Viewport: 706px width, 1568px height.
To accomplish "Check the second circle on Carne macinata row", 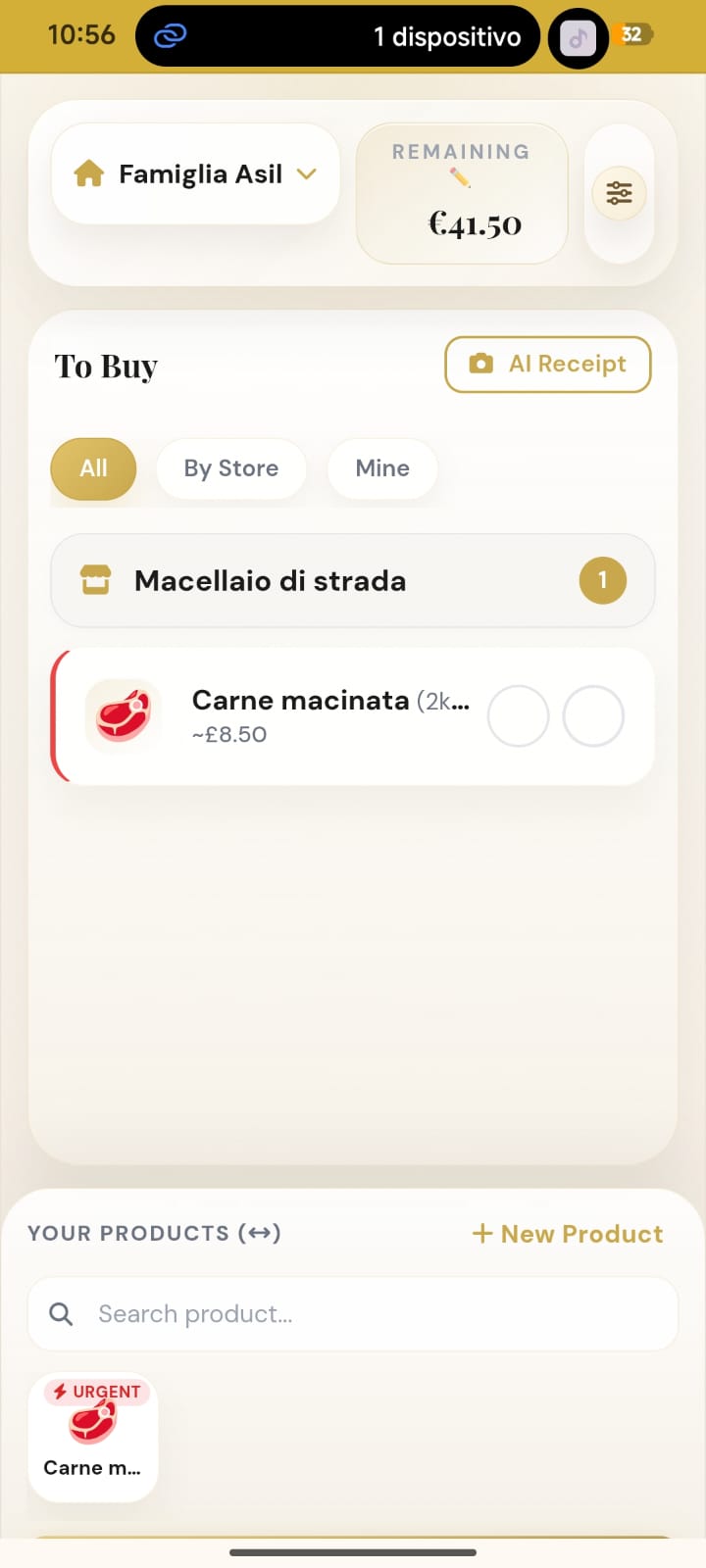I will point(592,715).
